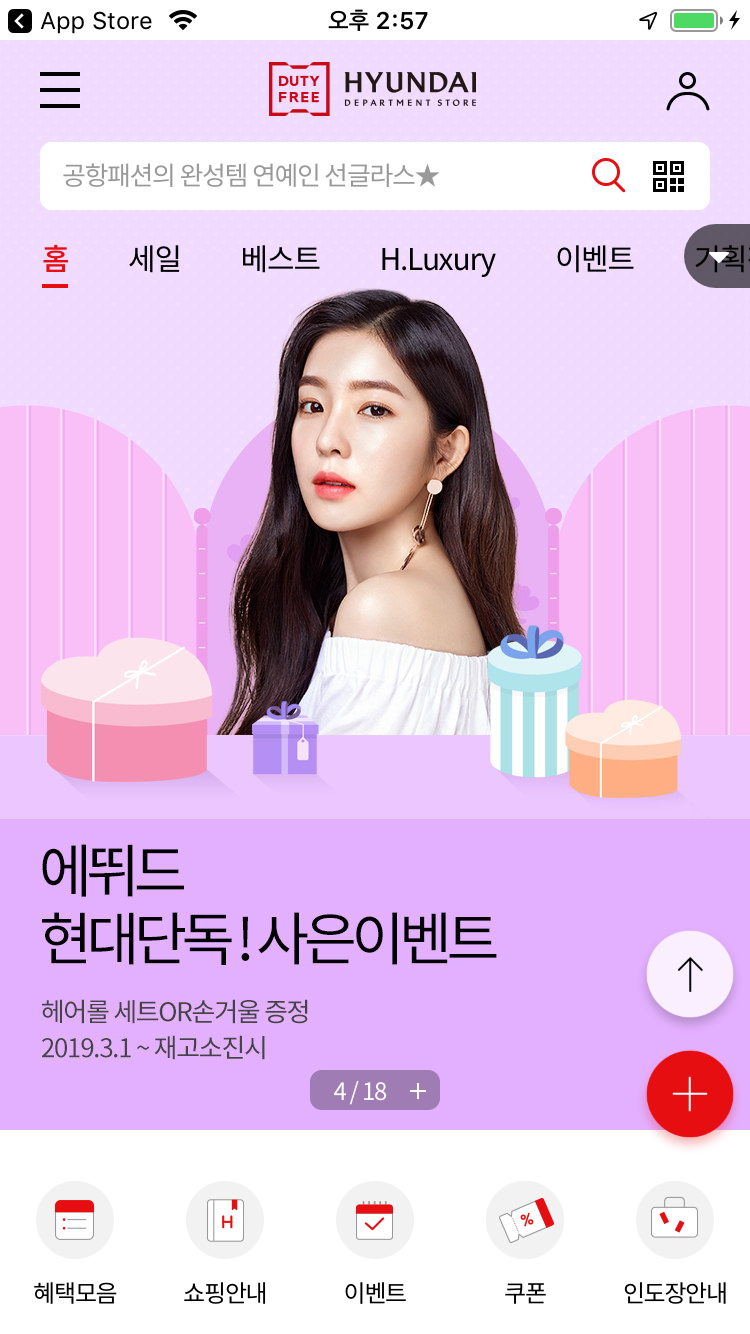
Task: Jump back to top with arrow button
Action: click(690, 974)
